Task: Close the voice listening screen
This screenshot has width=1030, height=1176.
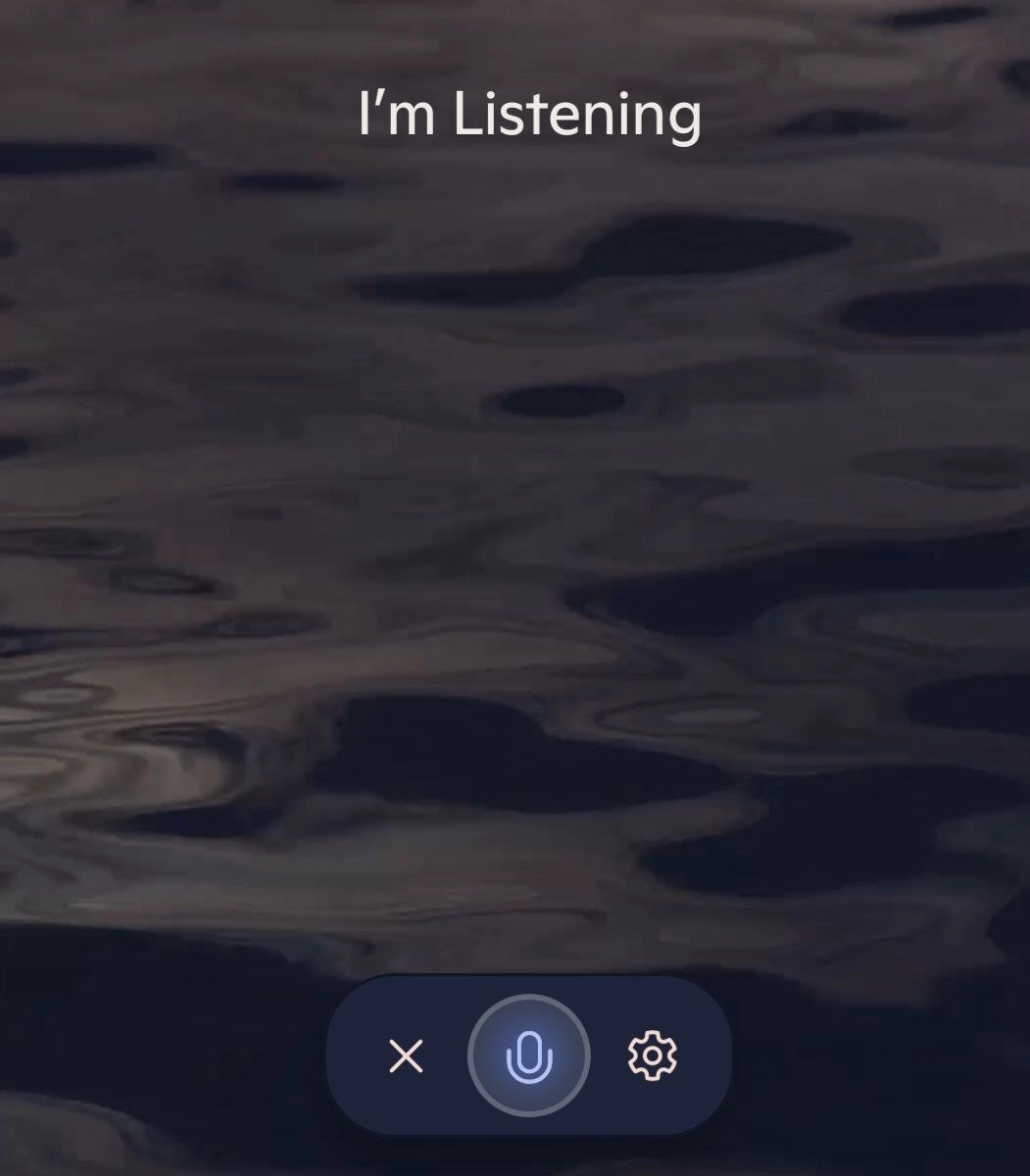Action: pyautogui.click(x=406, y=1056)
